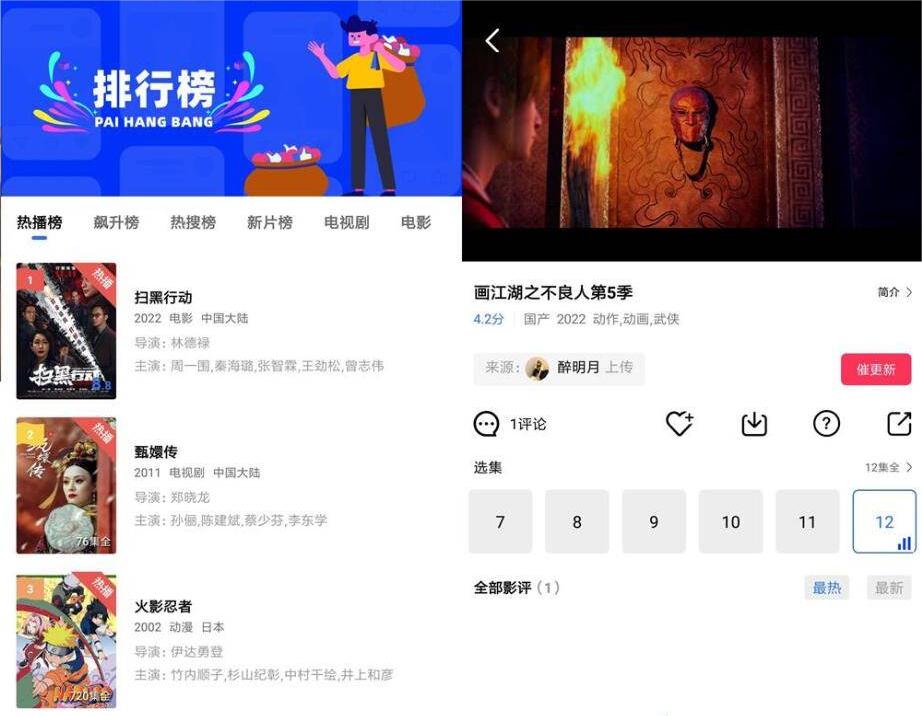This screenshot has width=922, height=716.
Task: Play episode 7
Action: tap(500, 522)
